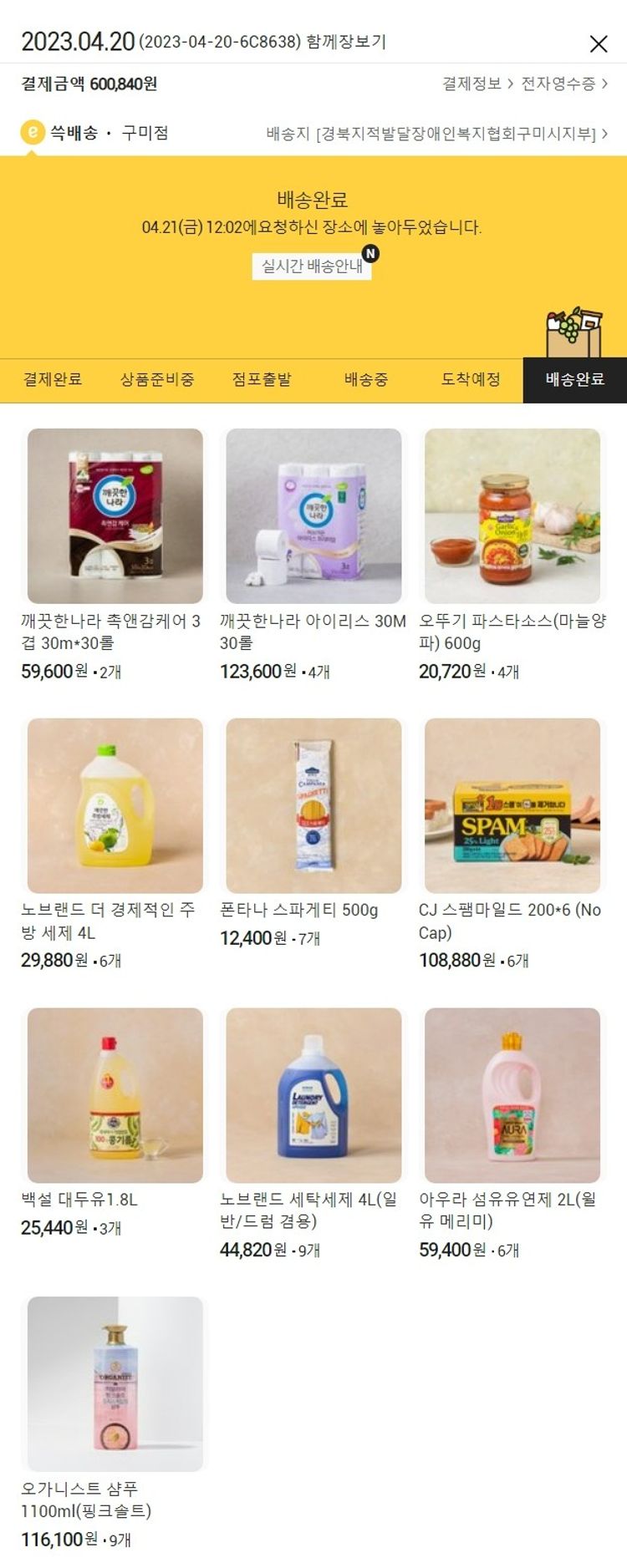Viewport: 627px width, 1568px height.
Task: Open 백설 대두유 1.8L product
Action: click(115, 1094)
